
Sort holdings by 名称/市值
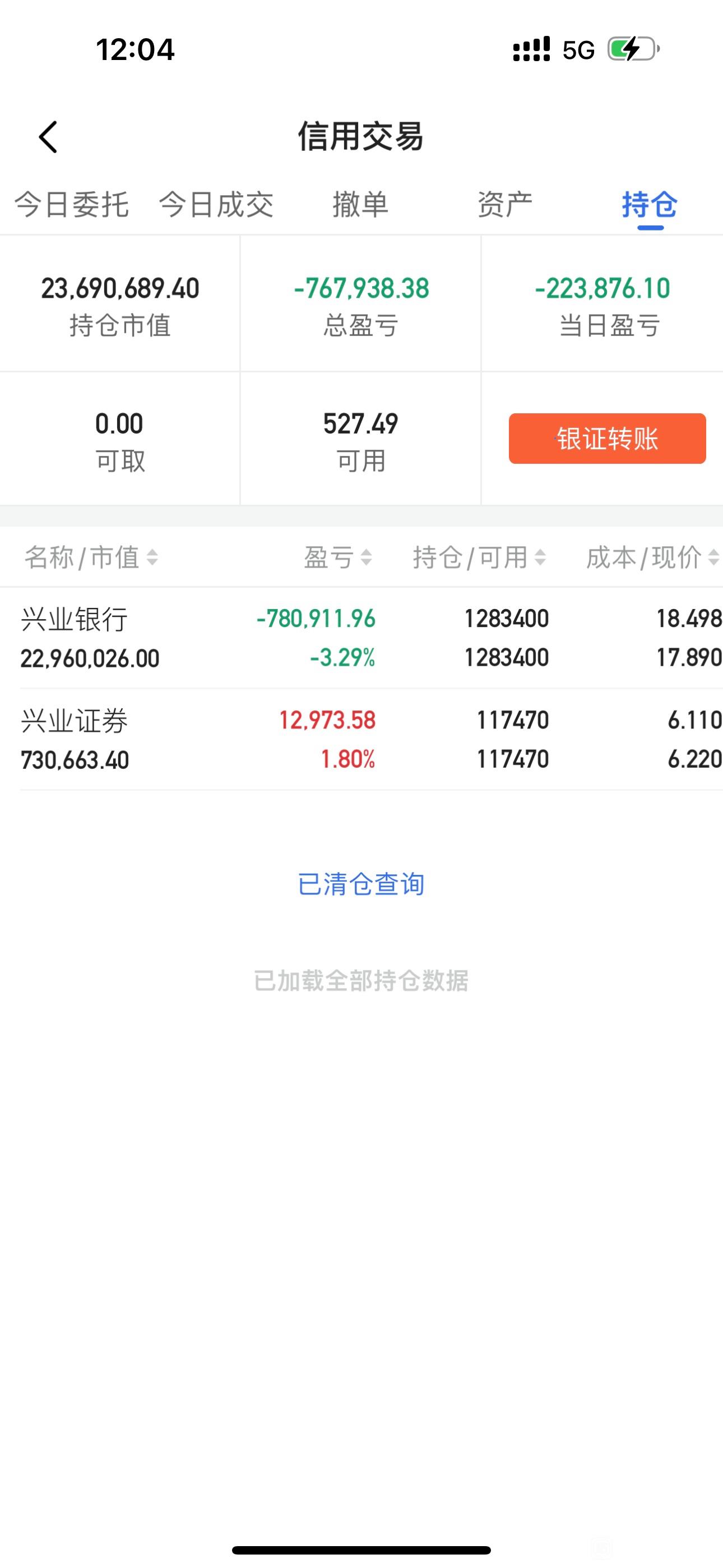(x=91, y=557)
